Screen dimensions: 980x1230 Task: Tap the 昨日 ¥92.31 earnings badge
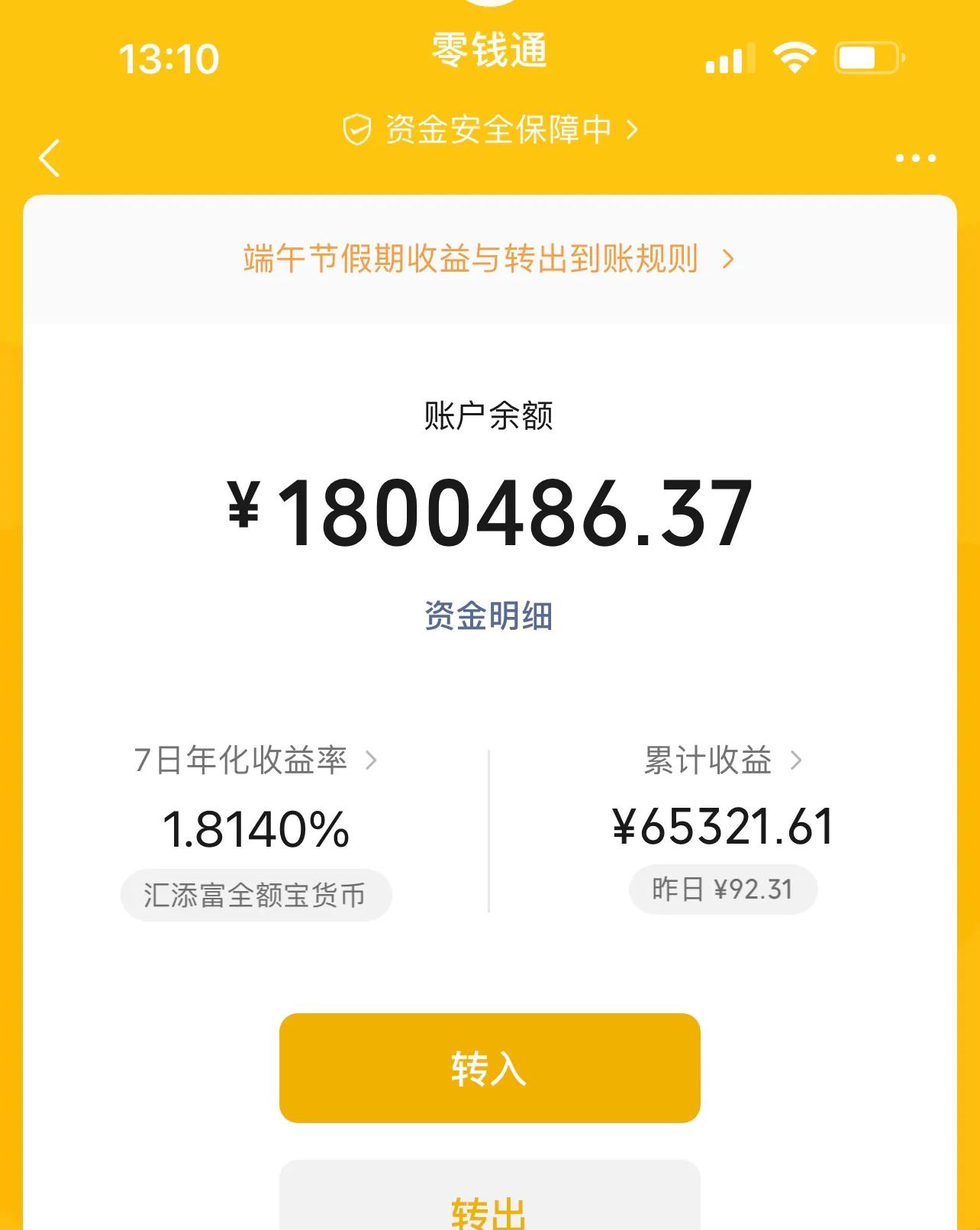(x=722, y=889)
